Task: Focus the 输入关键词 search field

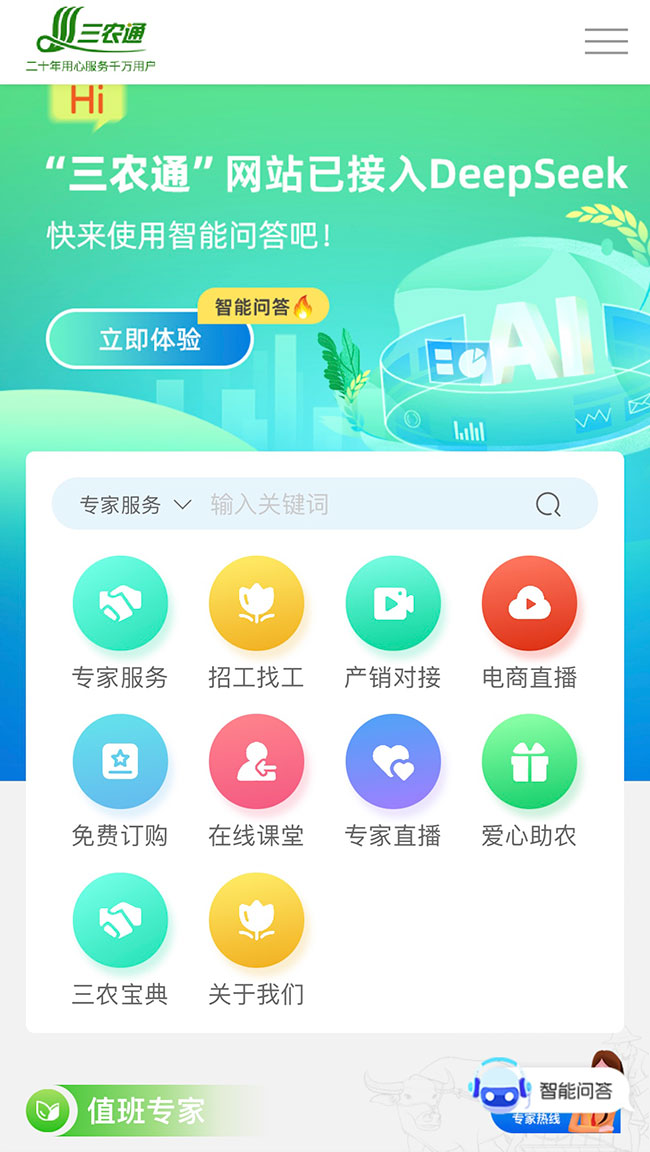Action: 360,505
